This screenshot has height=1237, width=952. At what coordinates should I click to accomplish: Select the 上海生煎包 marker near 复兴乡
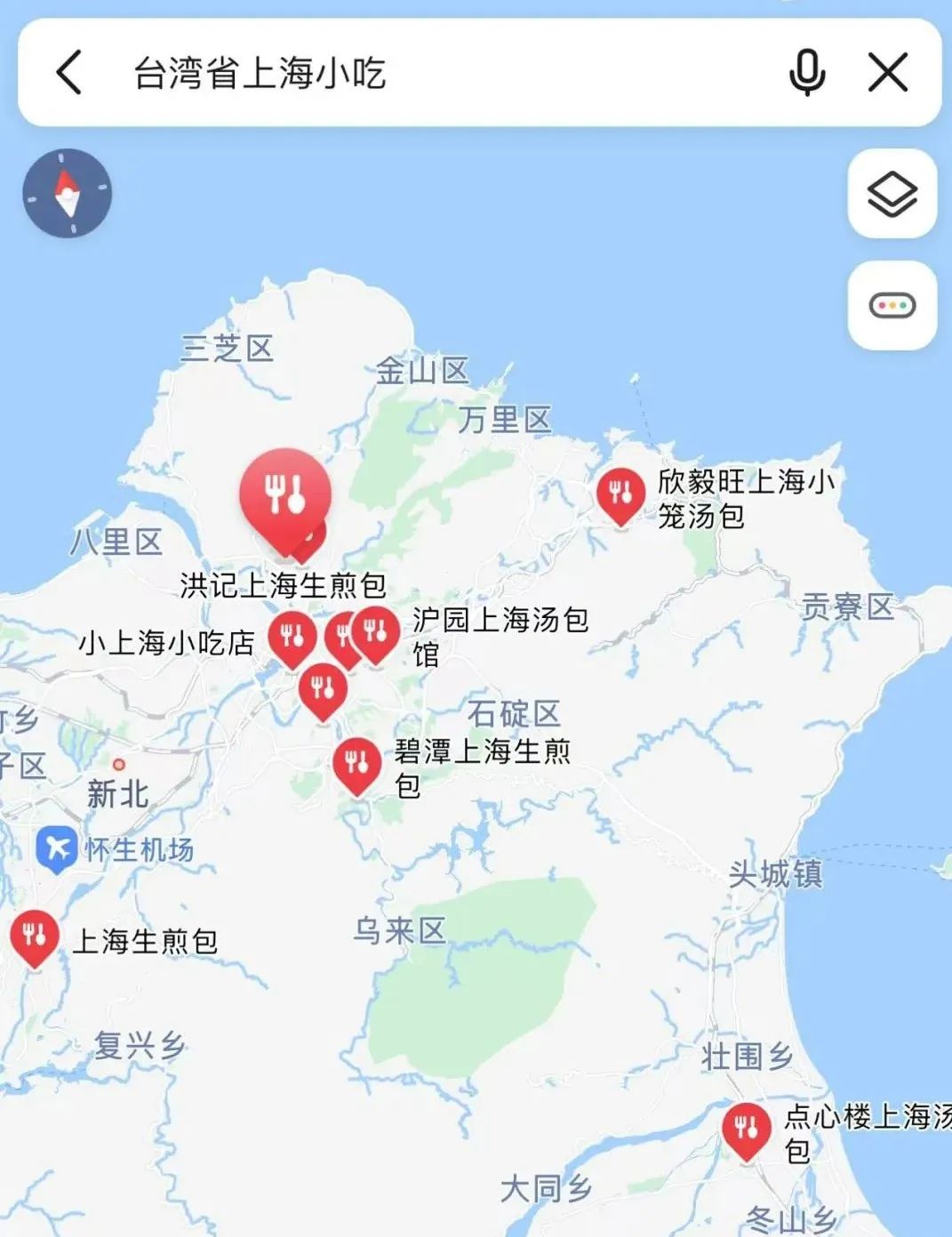tap(34, 936)
